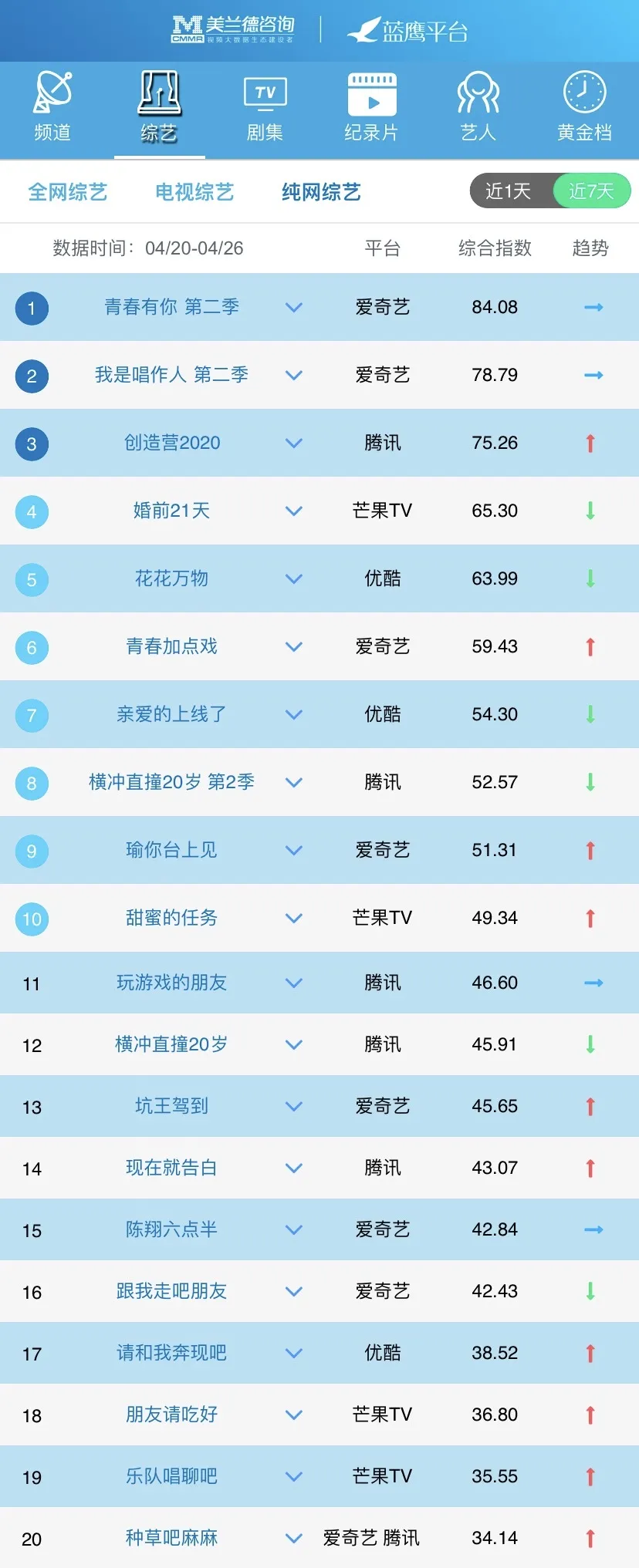Switch to the 电视综艺 tab

[194, 191]
